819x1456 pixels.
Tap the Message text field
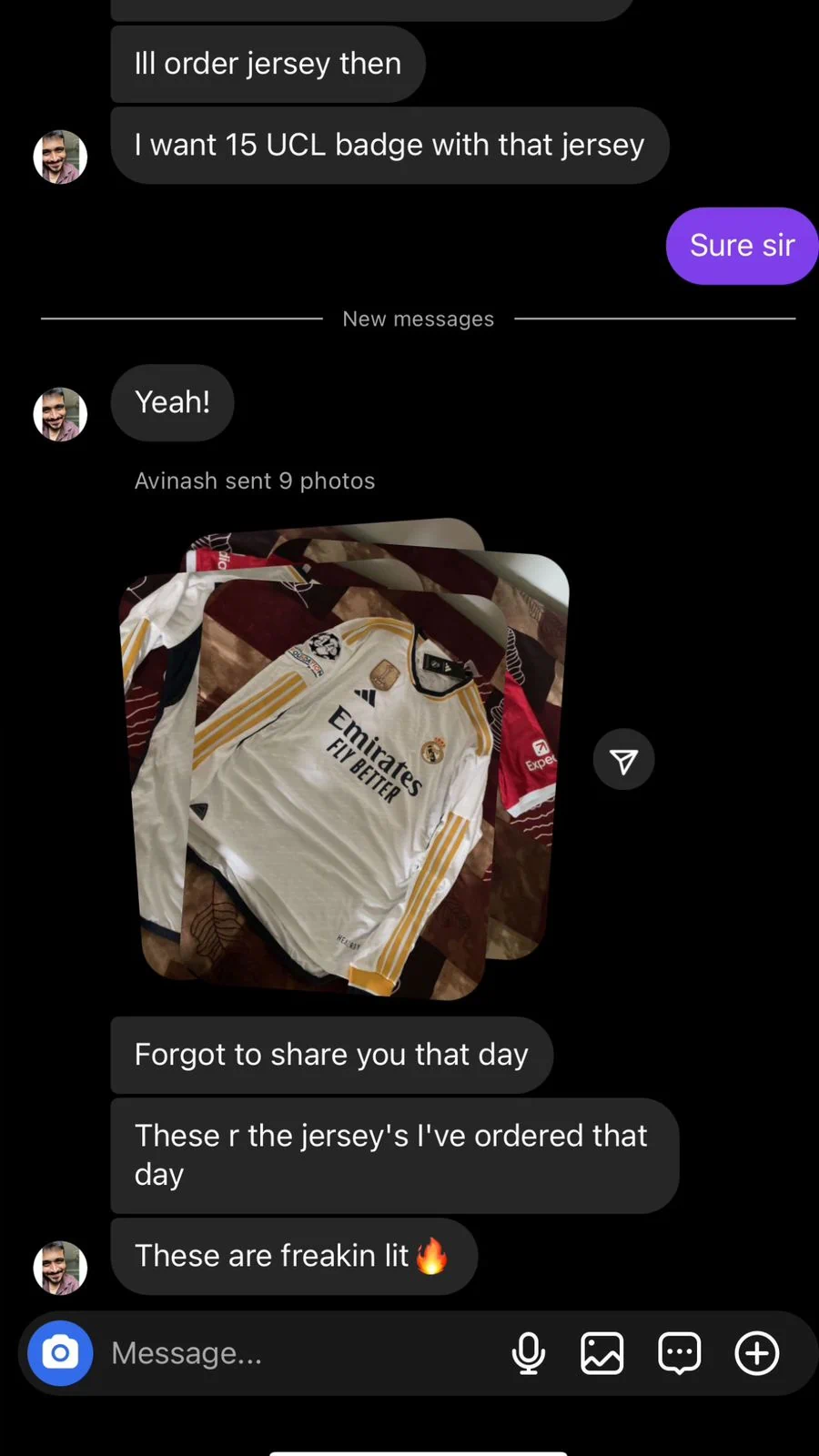(300, 1353)
